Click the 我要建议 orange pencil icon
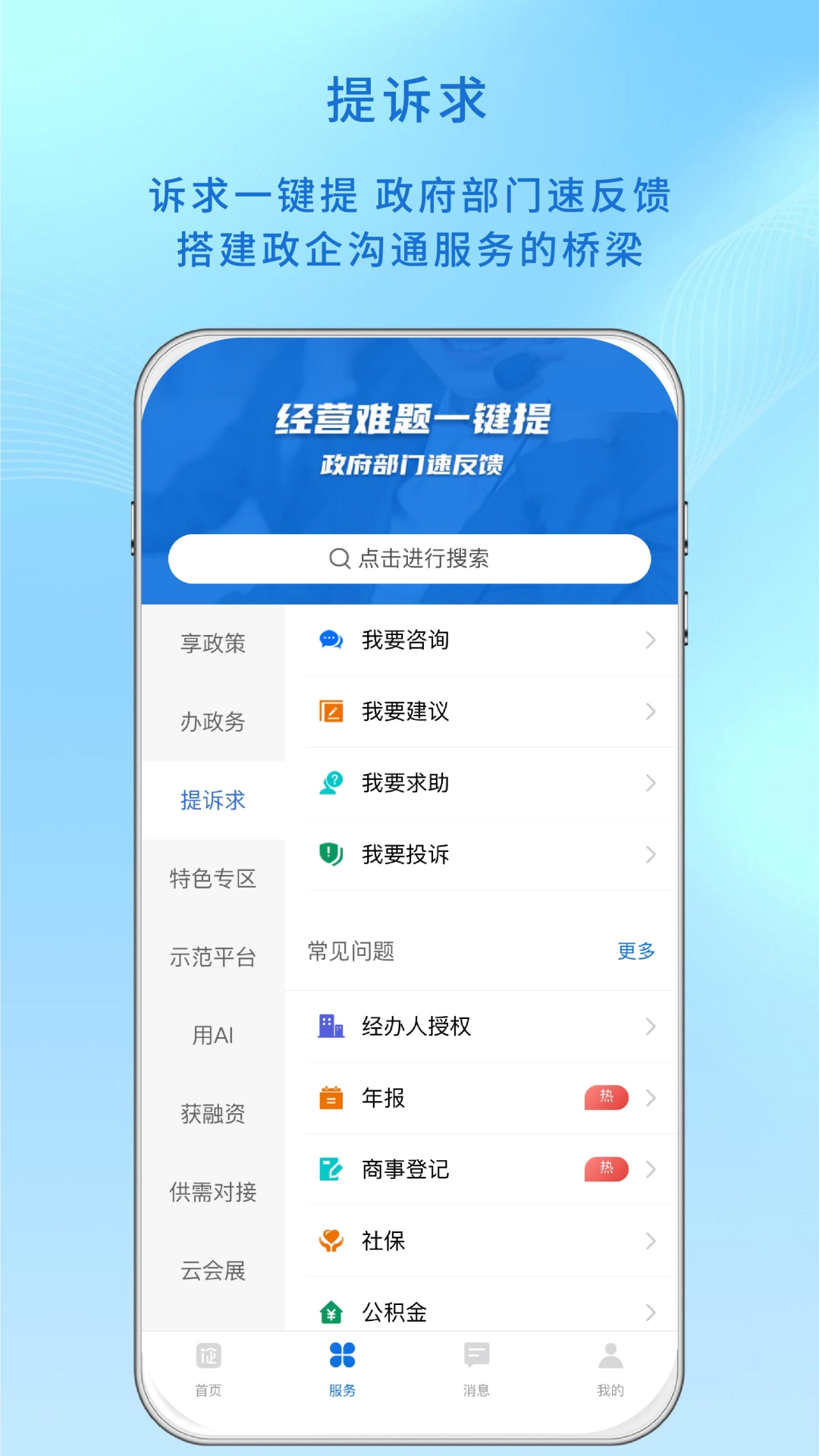This screenshot has height=1456, width=819. coord(331,712)
